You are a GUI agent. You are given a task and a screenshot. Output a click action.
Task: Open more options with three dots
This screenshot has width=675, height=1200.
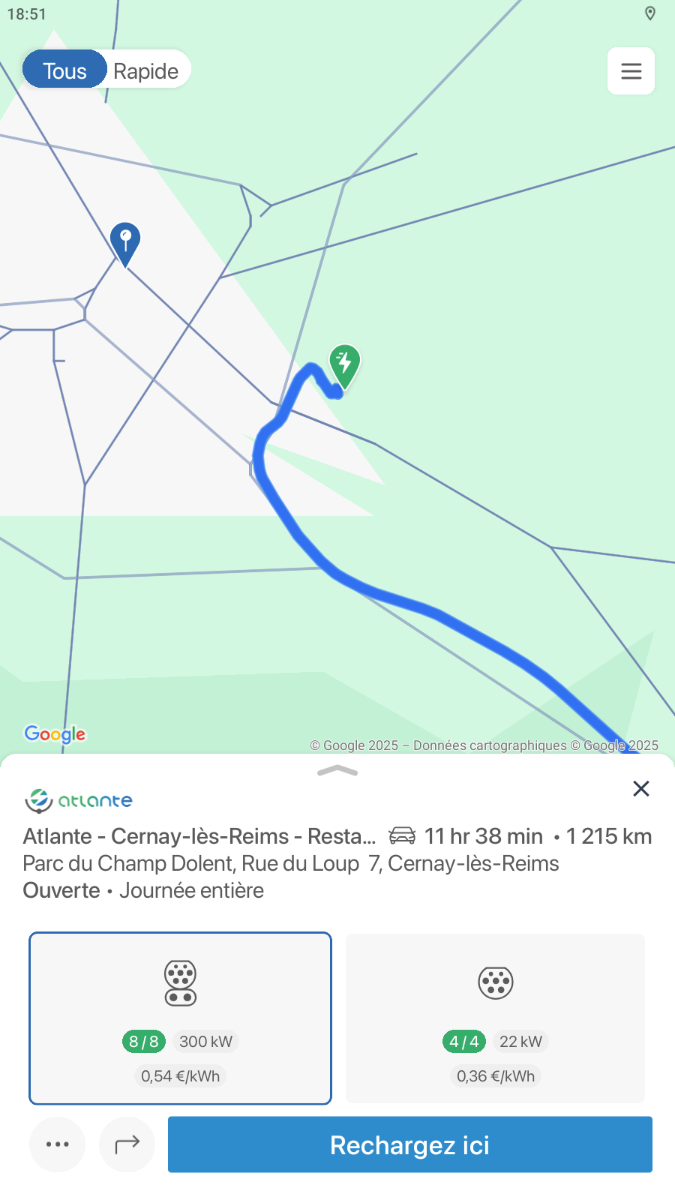[x=58, y=1144]
